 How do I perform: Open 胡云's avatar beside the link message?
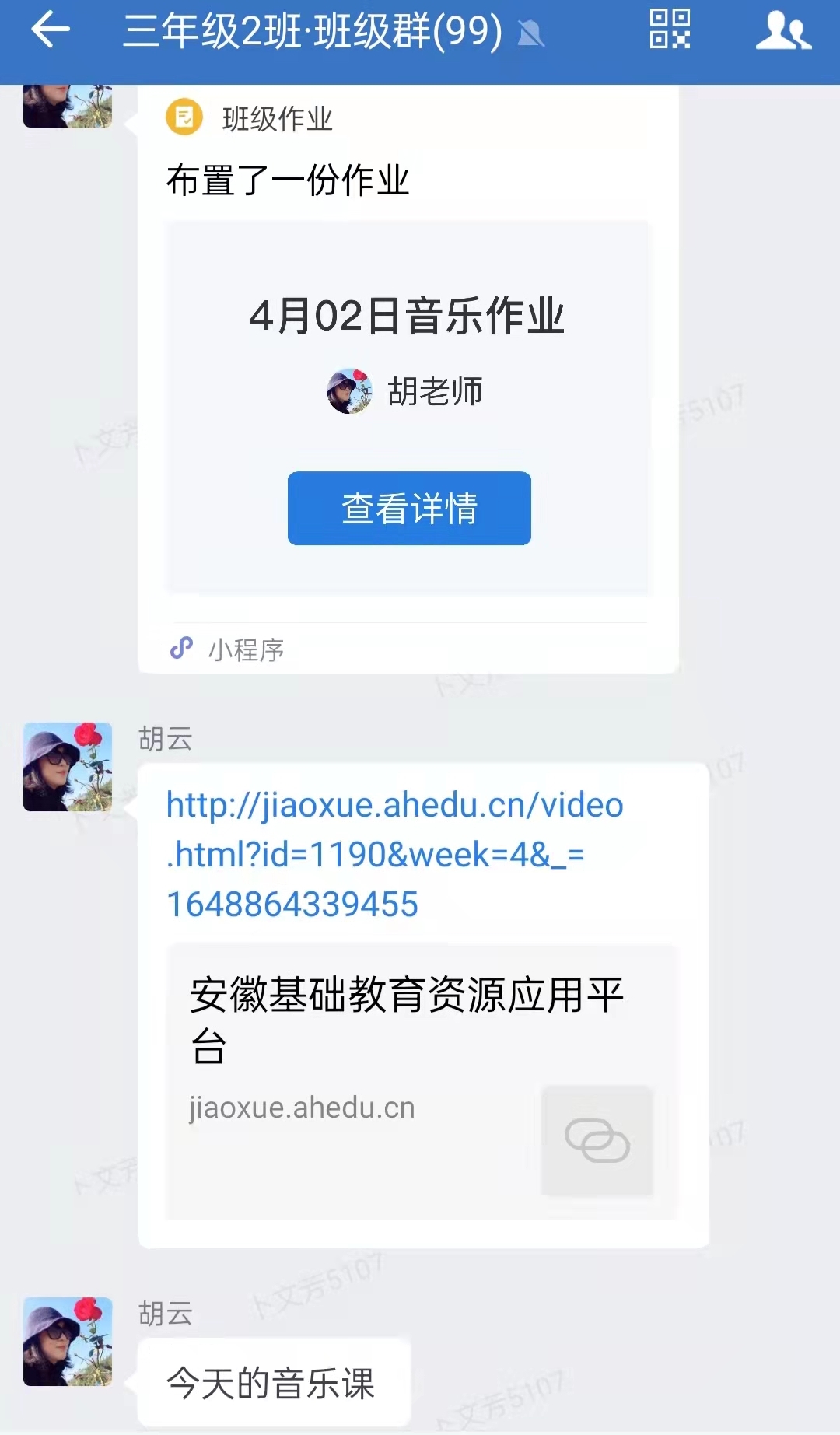(x=68, y=767)
